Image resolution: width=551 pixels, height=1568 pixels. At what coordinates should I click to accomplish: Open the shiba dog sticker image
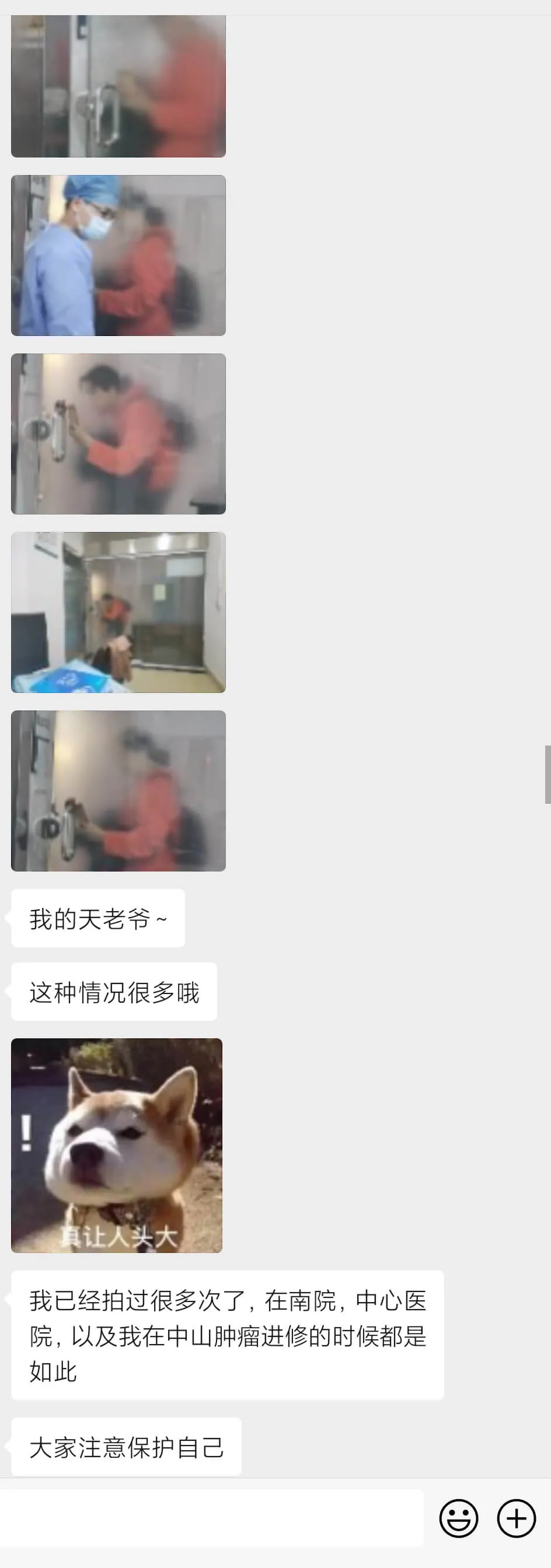pyautogui.click(x=117, y=1145)
